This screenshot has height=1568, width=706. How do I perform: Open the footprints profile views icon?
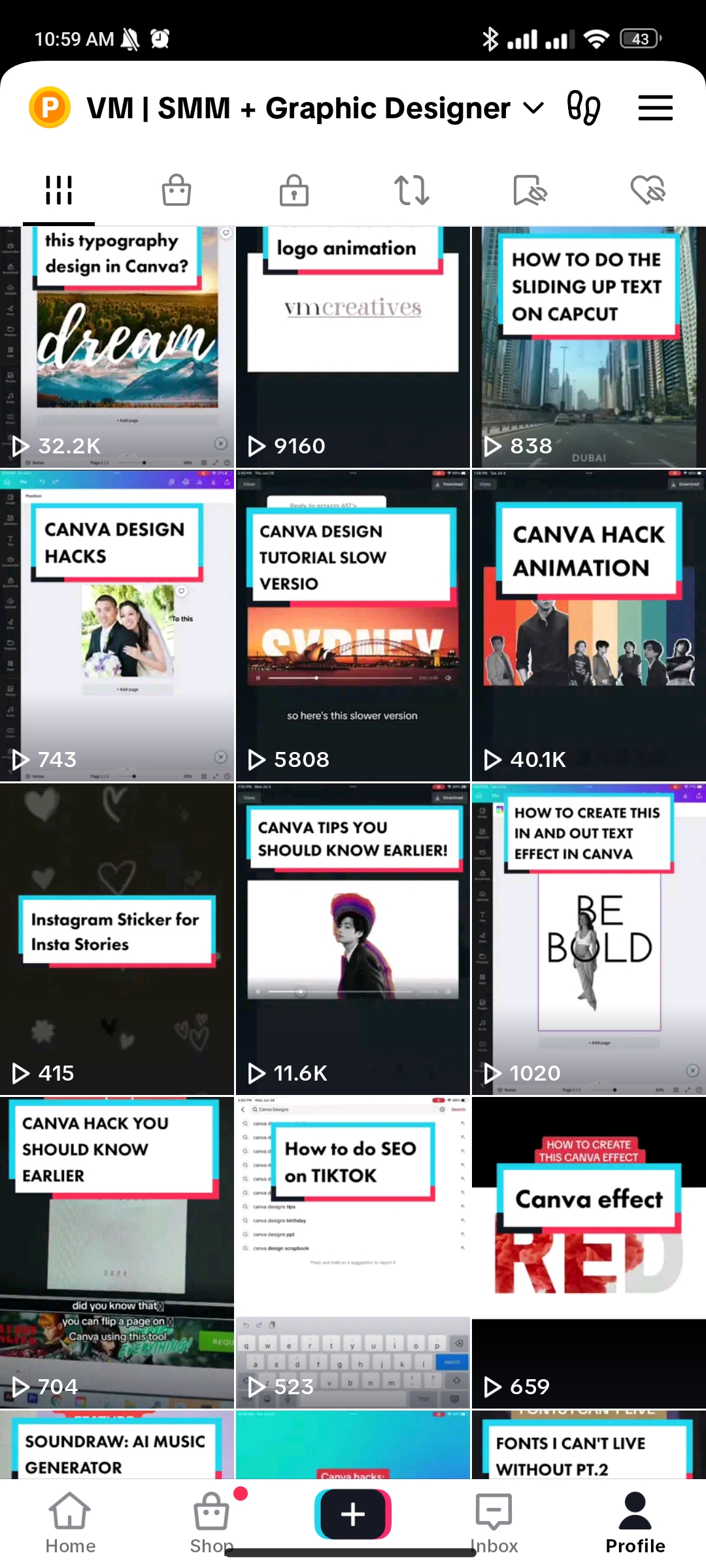click(583, 108)
